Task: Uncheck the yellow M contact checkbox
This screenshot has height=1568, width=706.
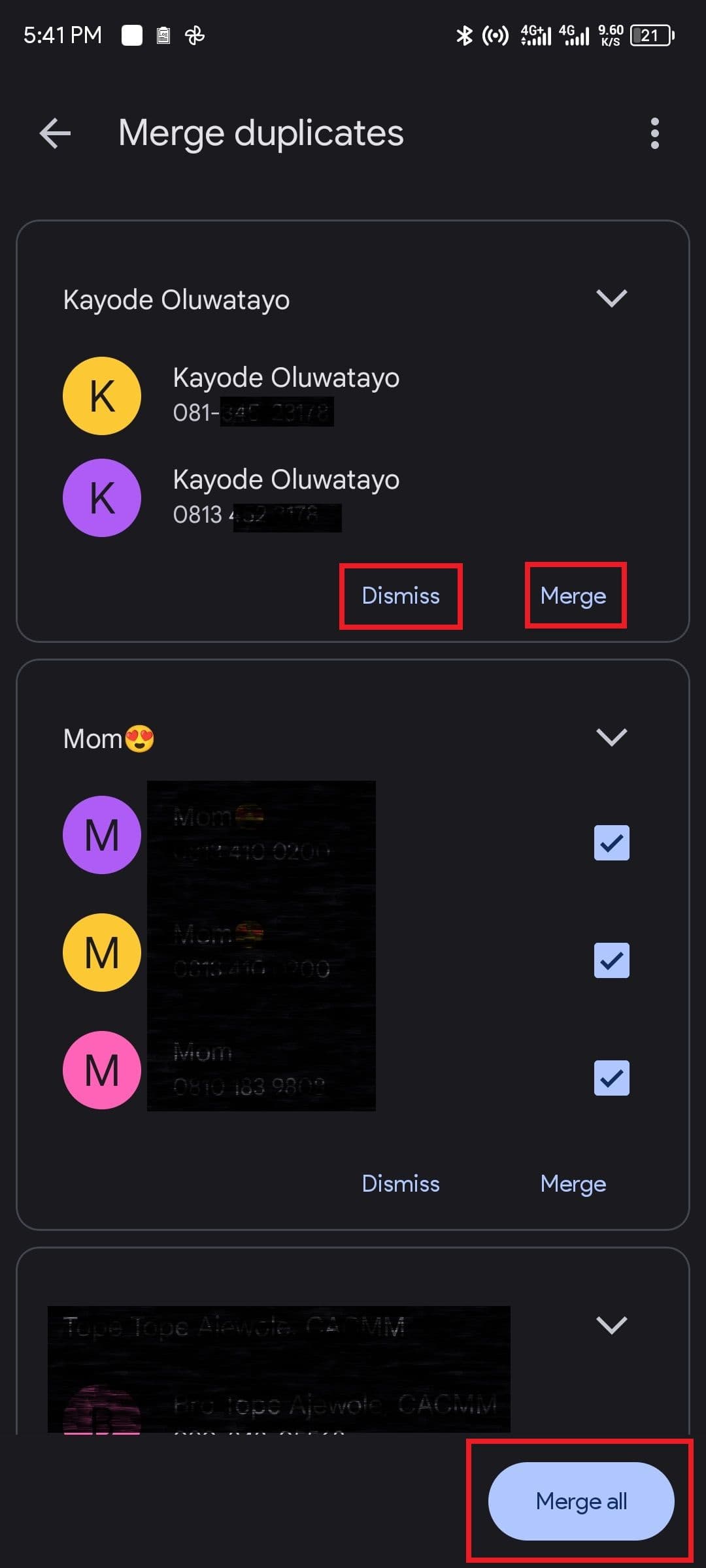Action: 611,960
